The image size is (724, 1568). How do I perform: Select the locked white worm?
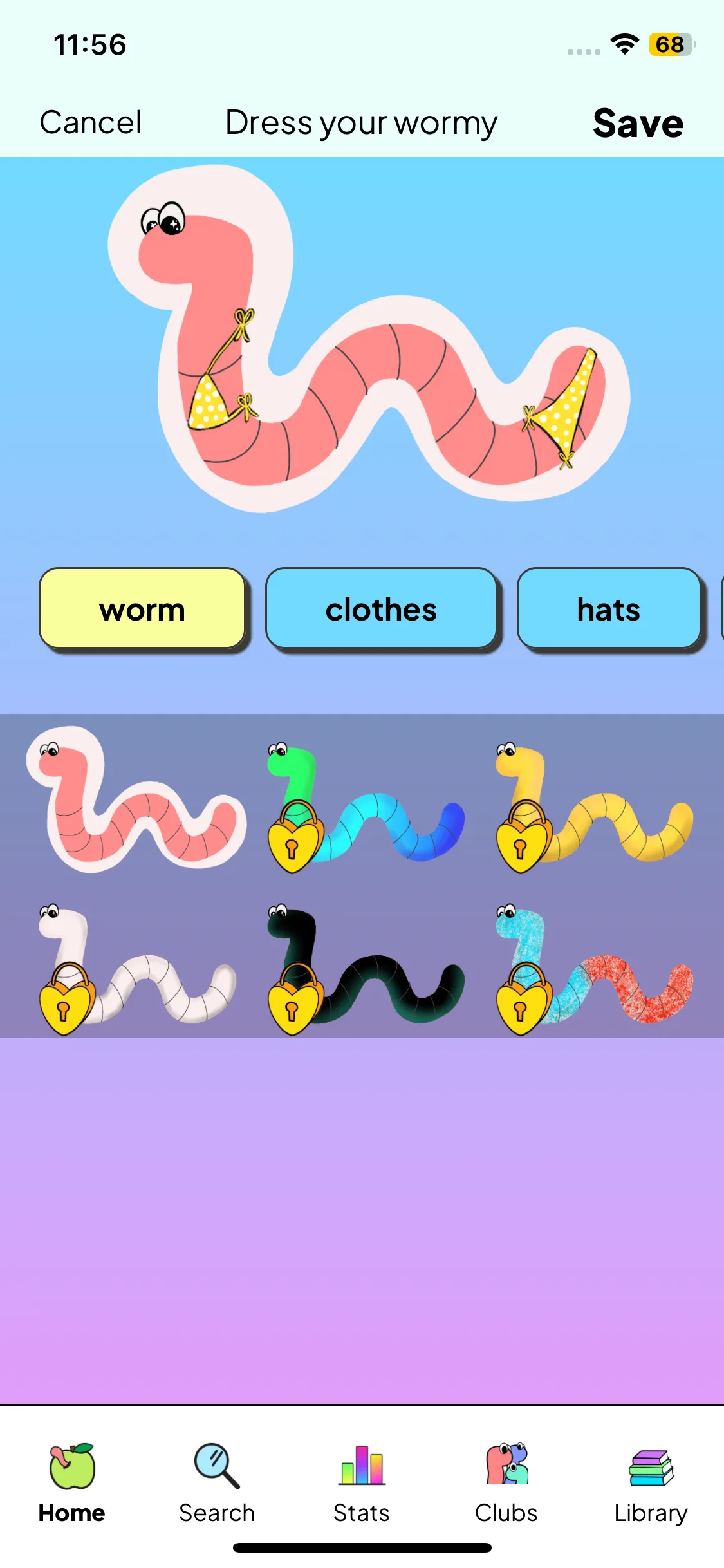tap(136, 969)
